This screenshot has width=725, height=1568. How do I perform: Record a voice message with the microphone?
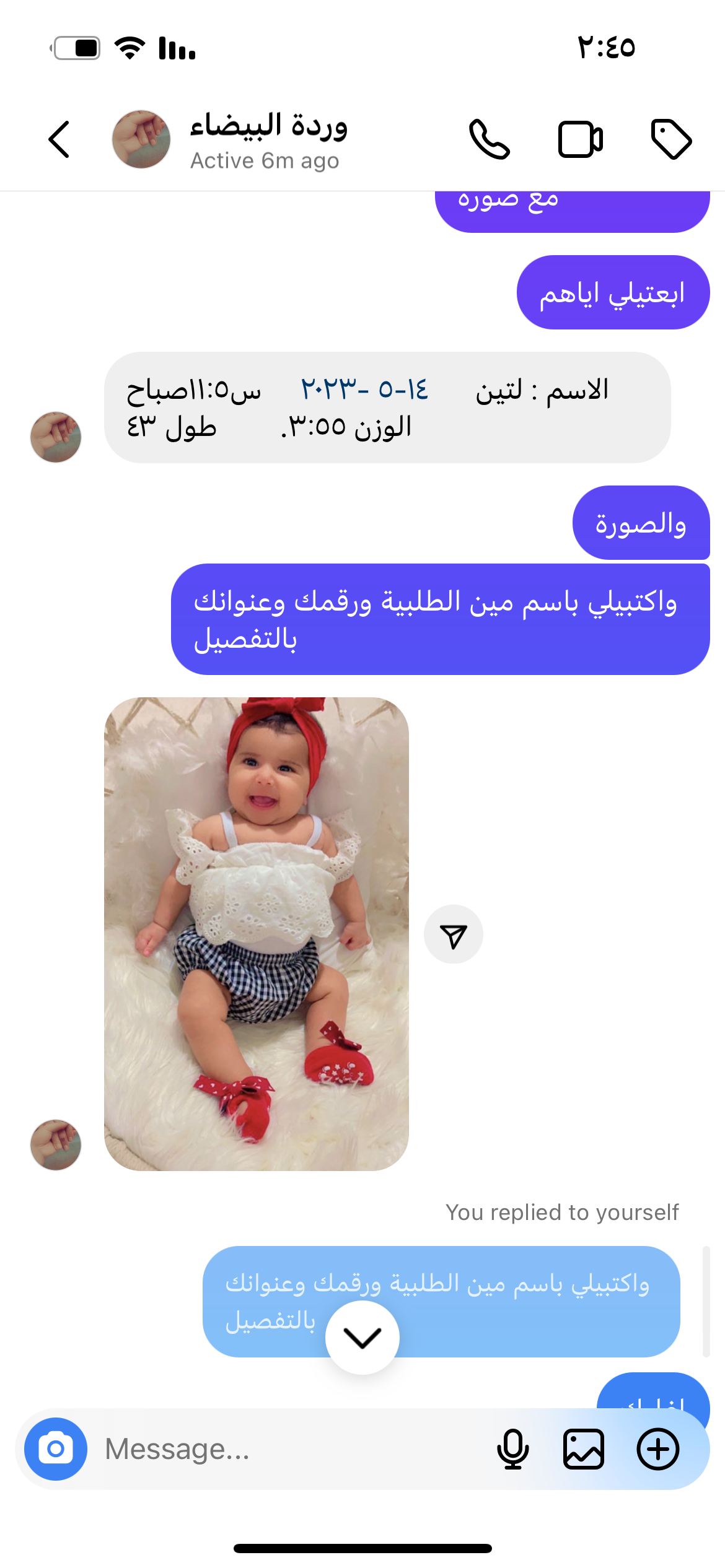coord(512,1449)
